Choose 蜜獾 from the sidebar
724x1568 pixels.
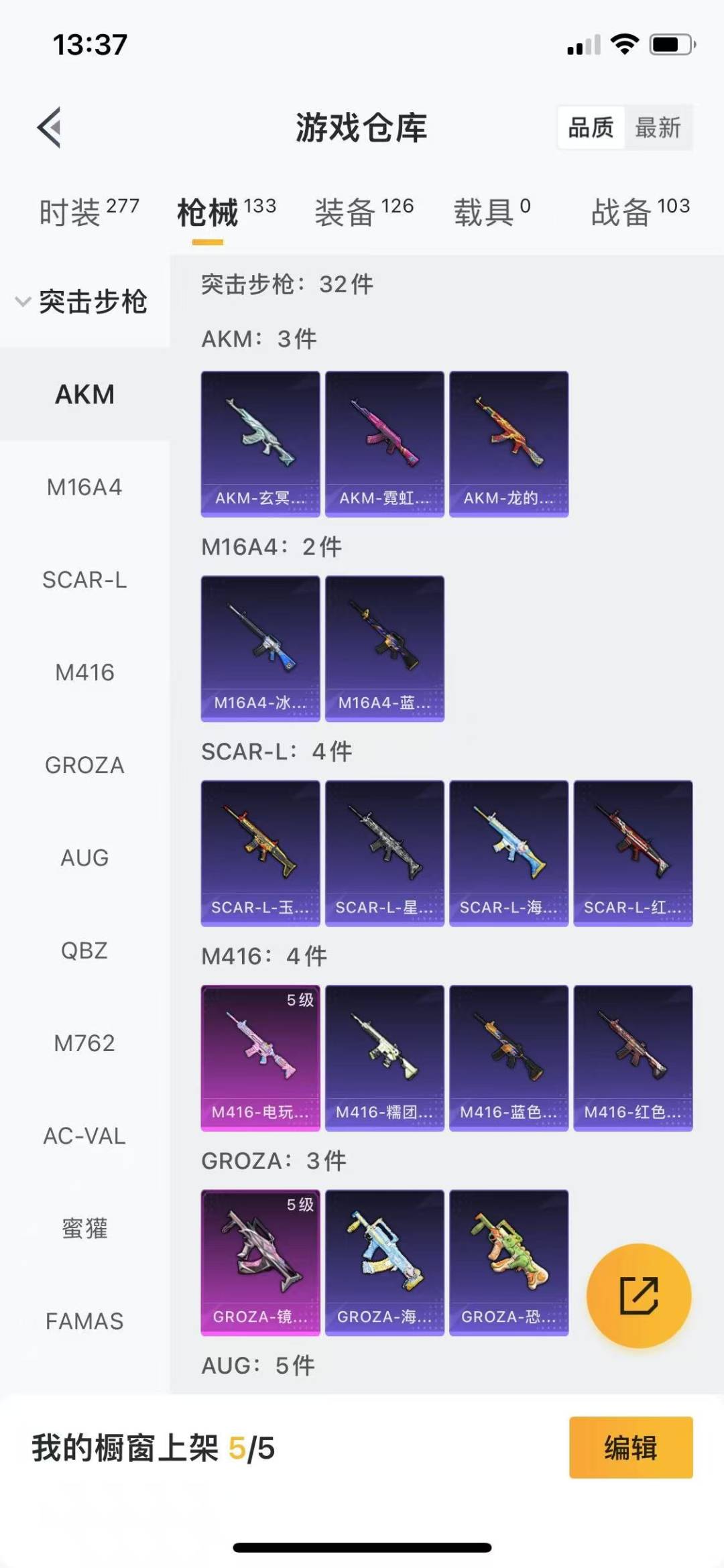coord(84,1229)
